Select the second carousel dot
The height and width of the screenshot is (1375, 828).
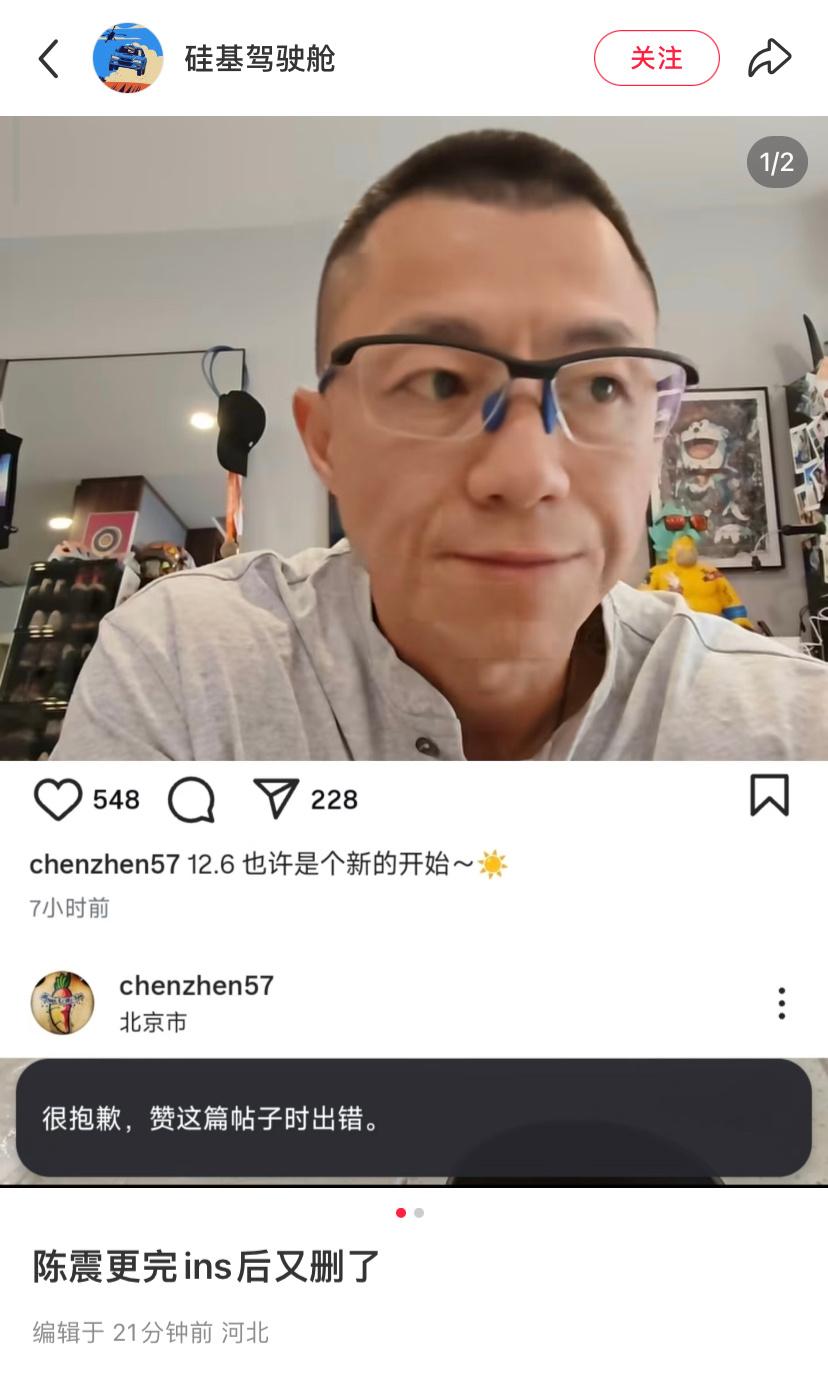(x=420, y=1211)
